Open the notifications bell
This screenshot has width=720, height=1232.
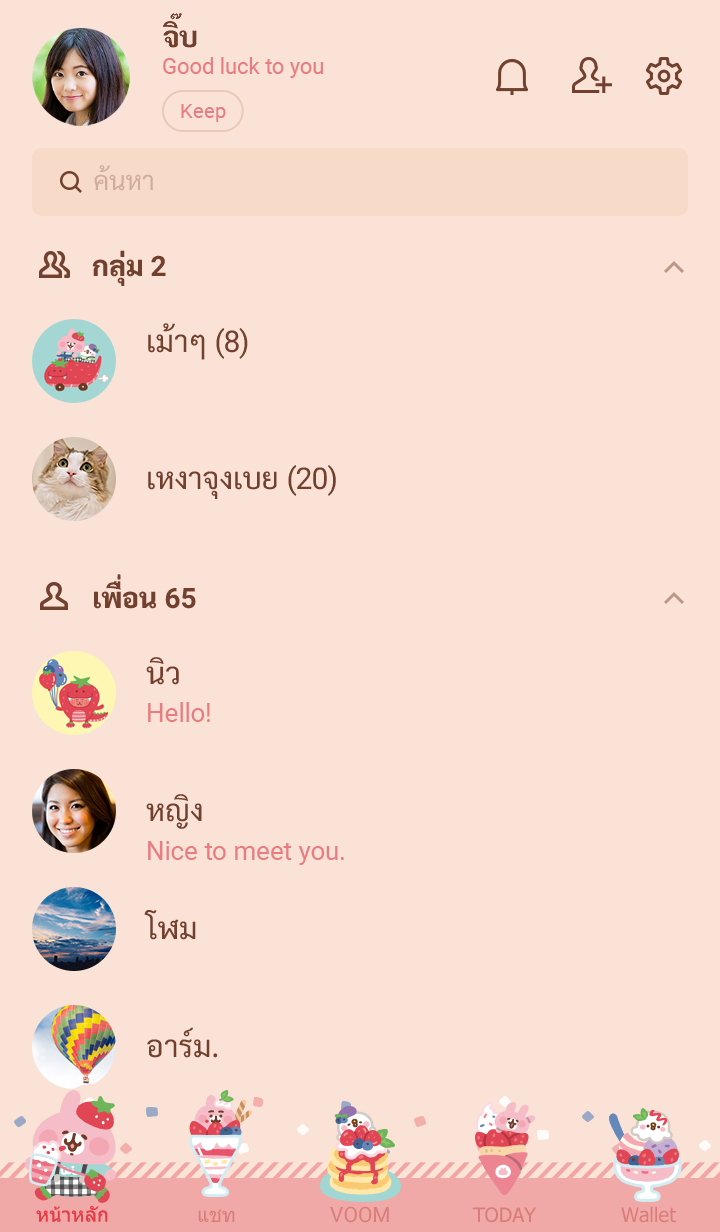coord(512,77)
